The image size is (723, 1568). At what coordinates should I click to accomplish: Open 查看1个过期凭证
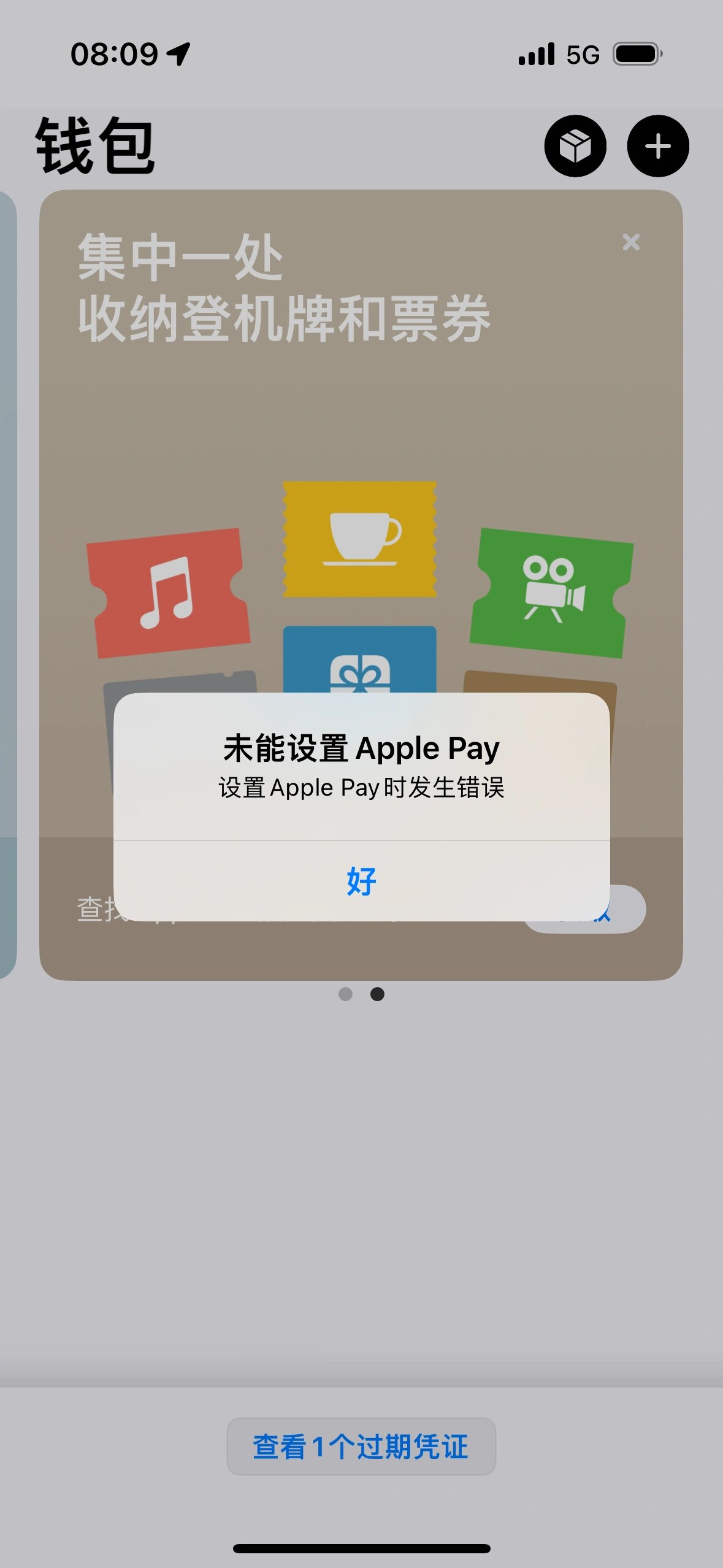click(x=361, y=1446)
